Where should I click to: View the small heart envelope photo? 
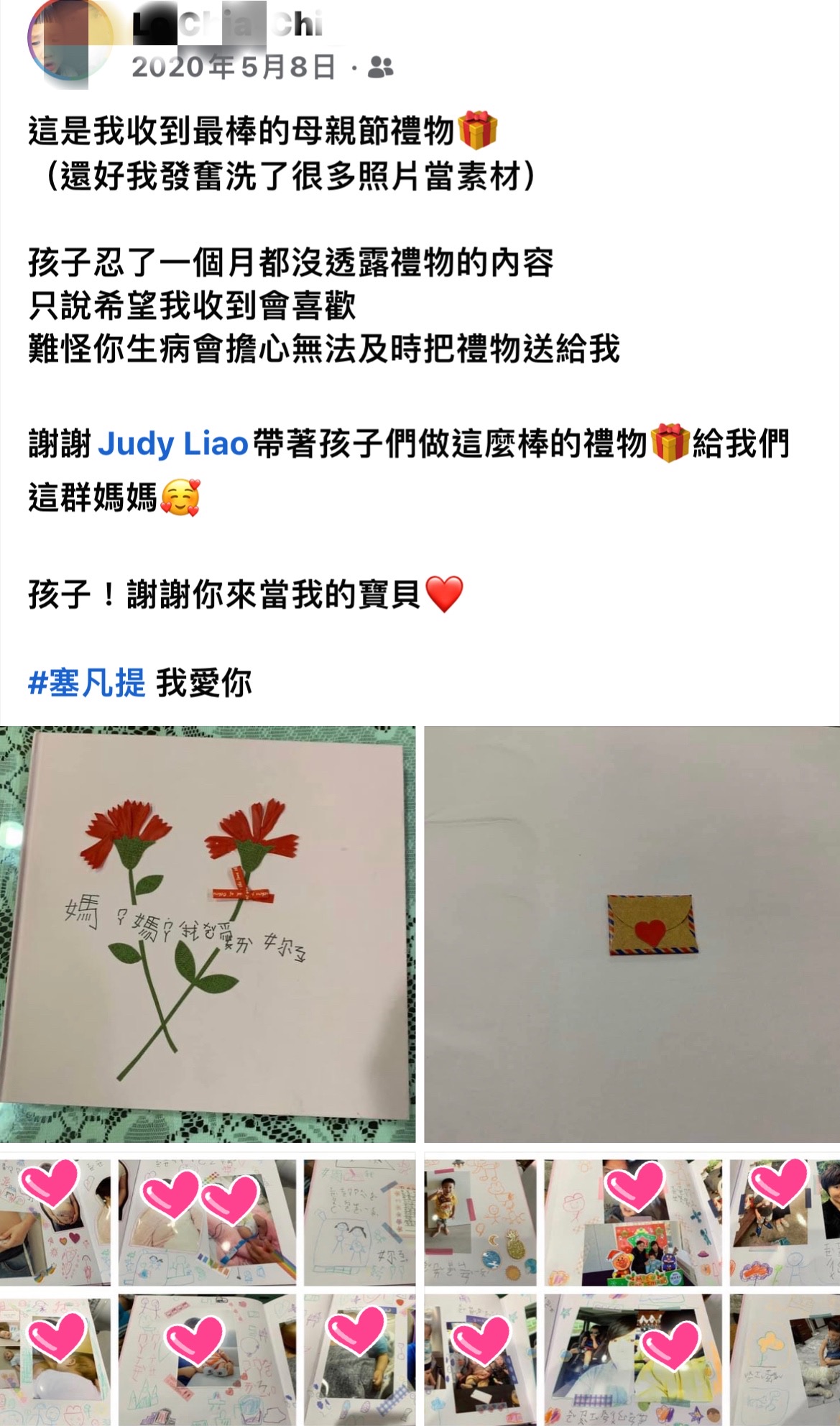[632, 934]
